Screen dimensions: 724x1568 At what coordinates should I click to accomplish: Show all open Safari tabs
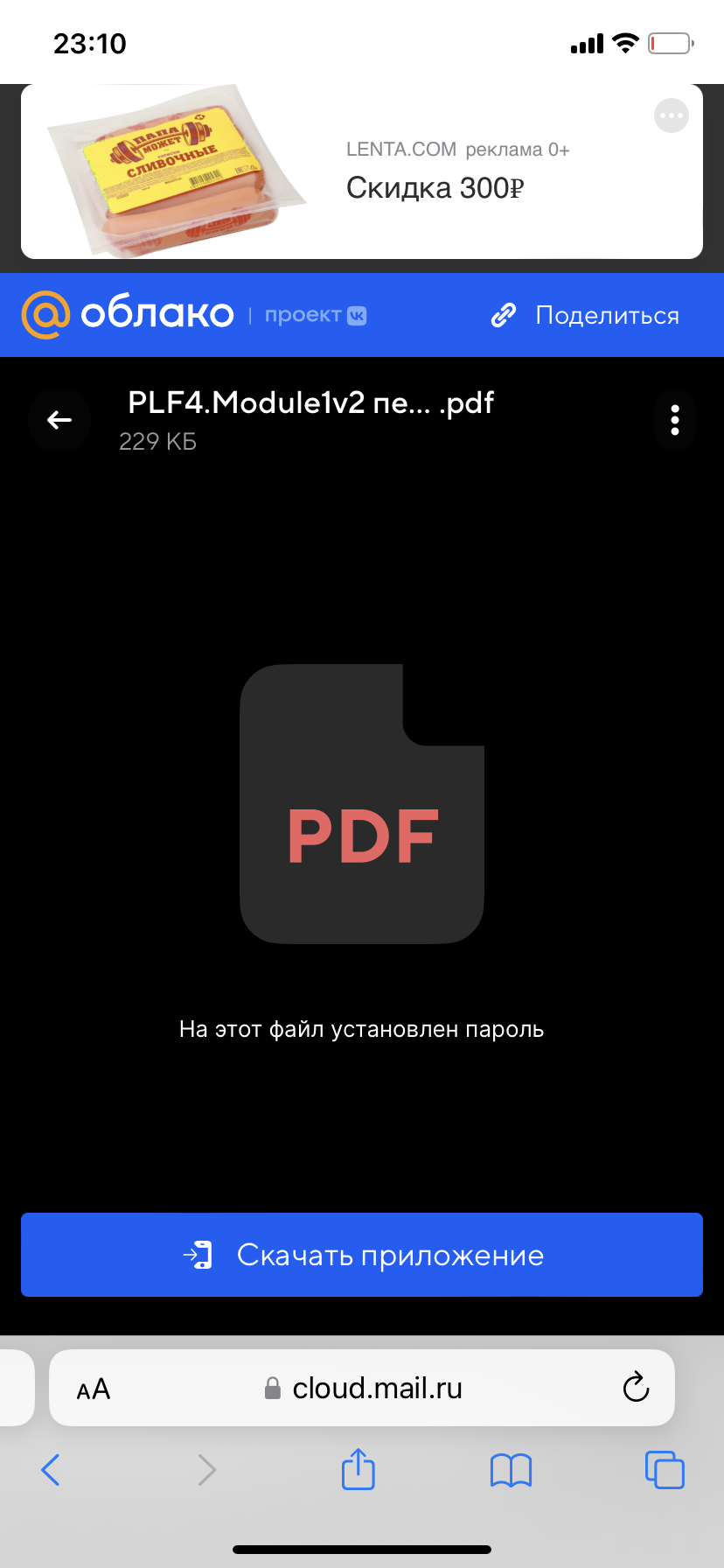click(665, 1469)
